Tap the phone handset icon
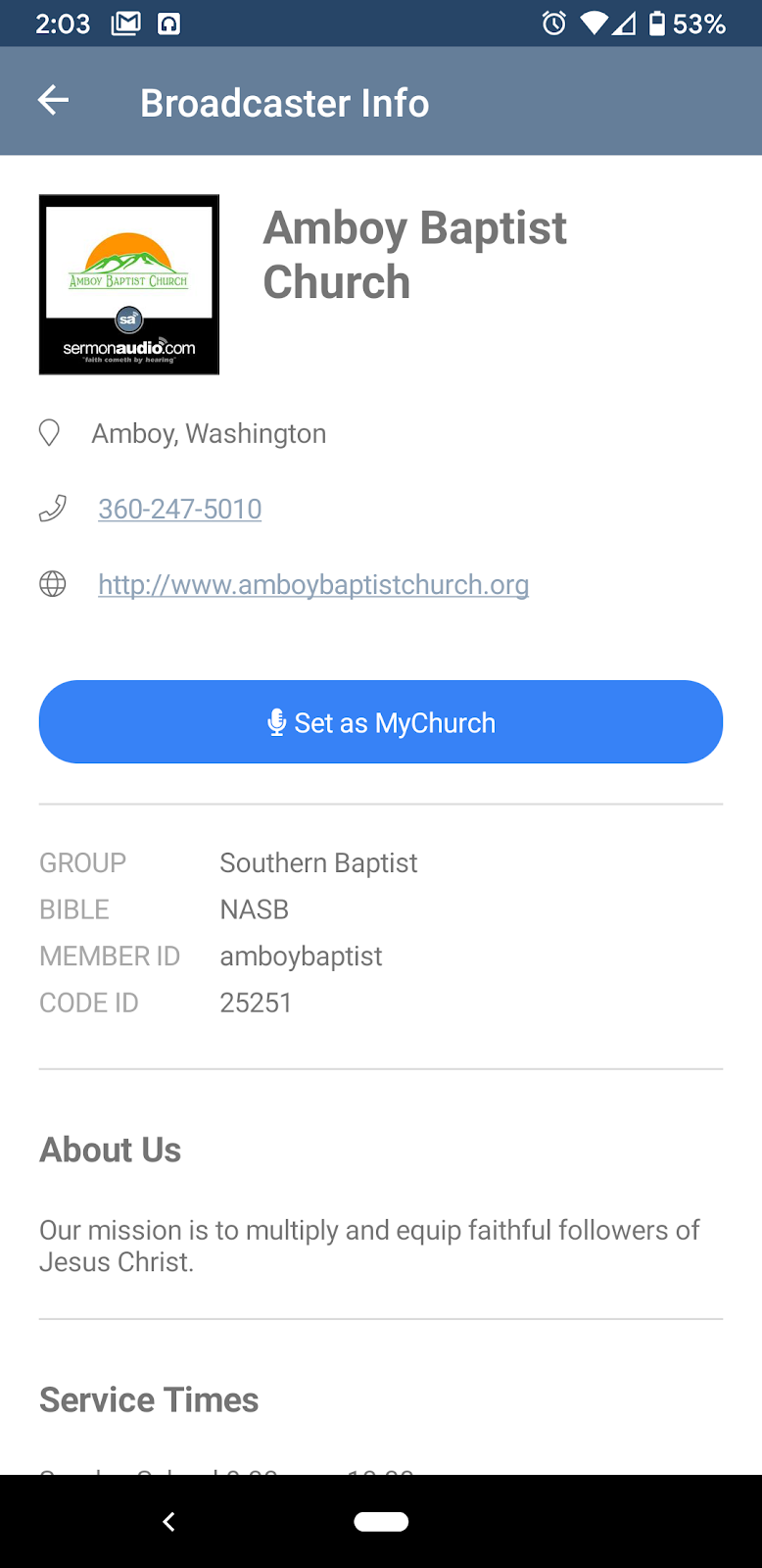 (52, 508)
